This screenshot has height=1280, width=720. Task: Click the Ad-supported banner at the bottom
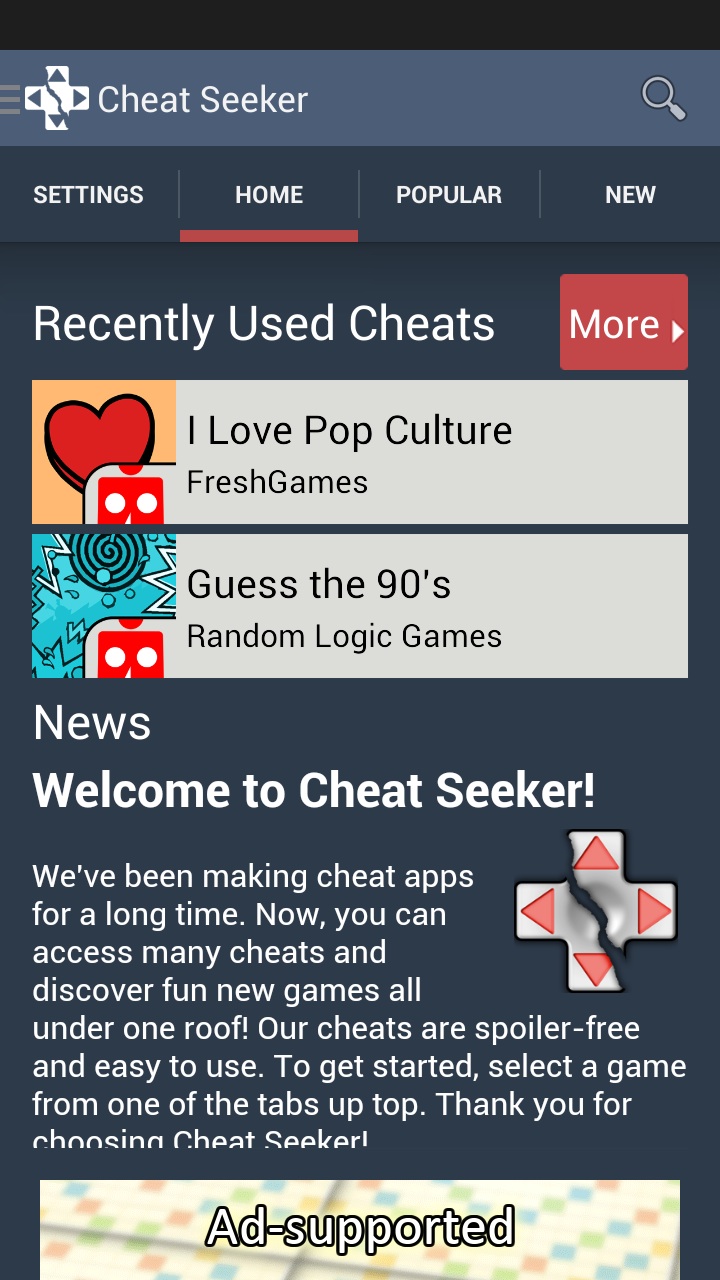pyautogui.click(x=360, y=1228)
